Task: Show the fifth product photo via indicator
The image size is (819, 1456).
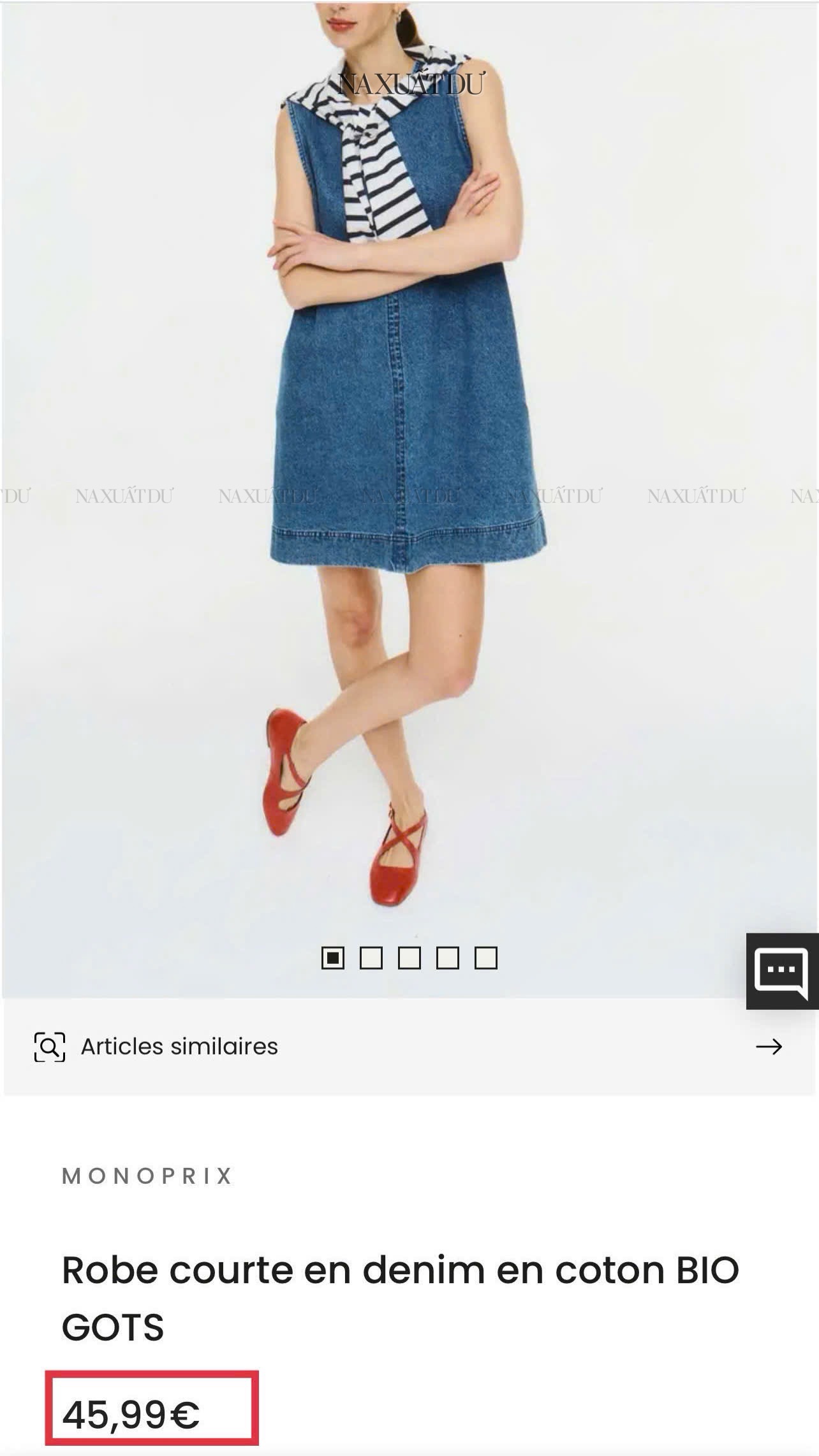Action: pos(486,958)
